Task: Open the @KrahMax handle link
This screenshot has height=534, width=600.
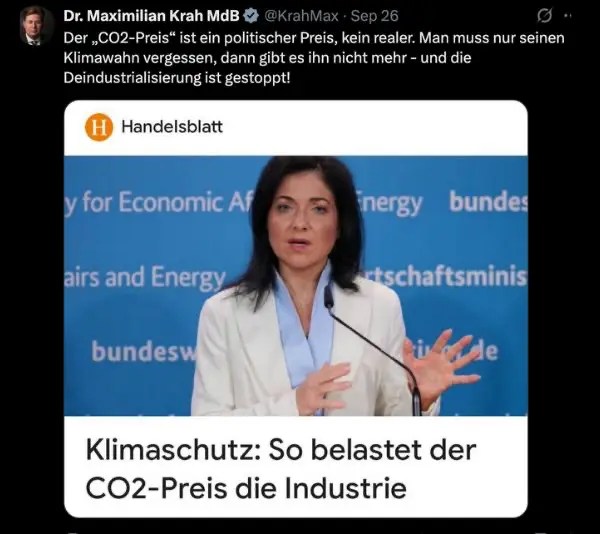Action: [301, 16]
